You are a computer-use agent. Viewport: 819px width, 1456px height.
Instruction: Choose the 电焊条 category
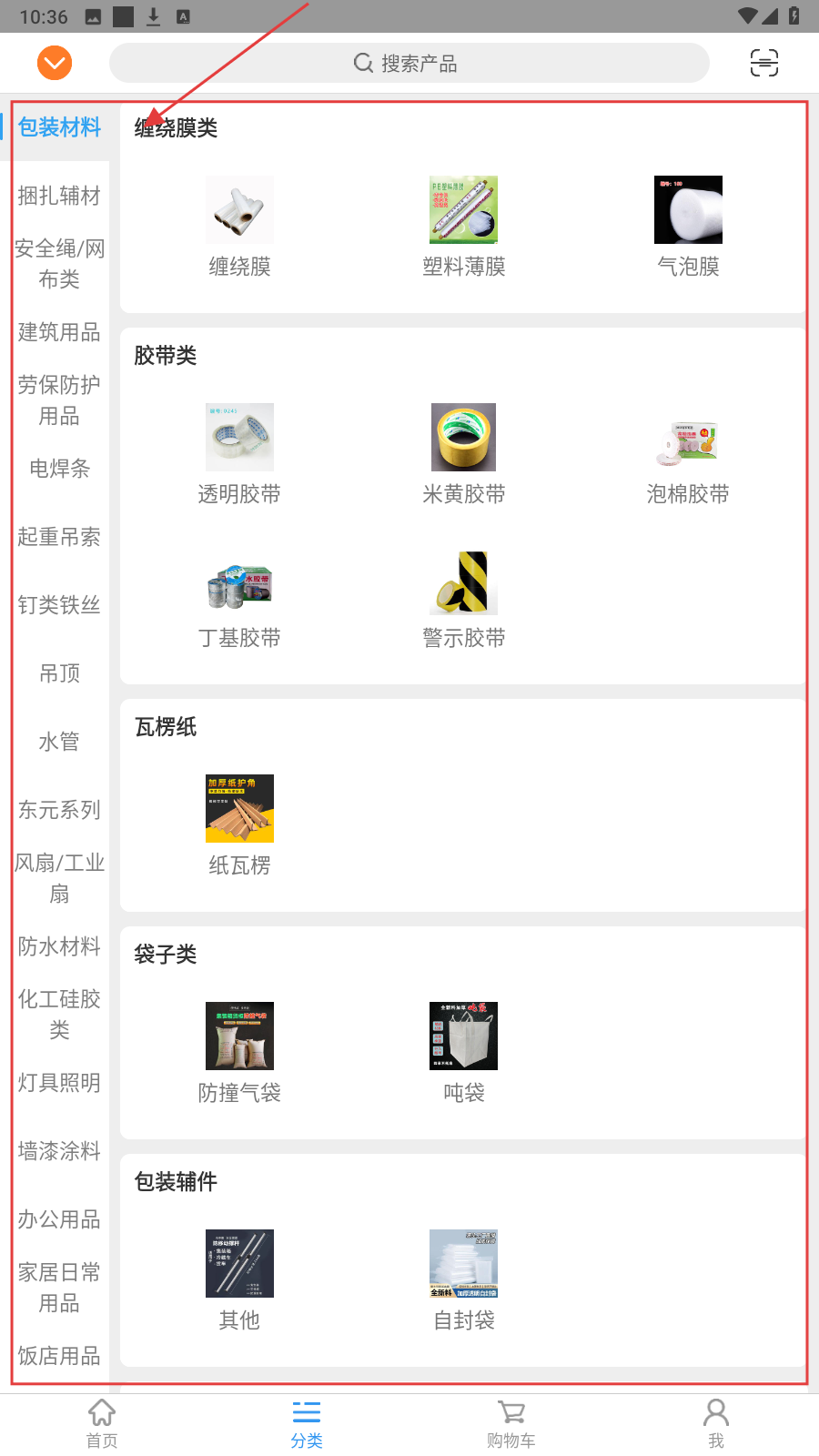(59, 469)
